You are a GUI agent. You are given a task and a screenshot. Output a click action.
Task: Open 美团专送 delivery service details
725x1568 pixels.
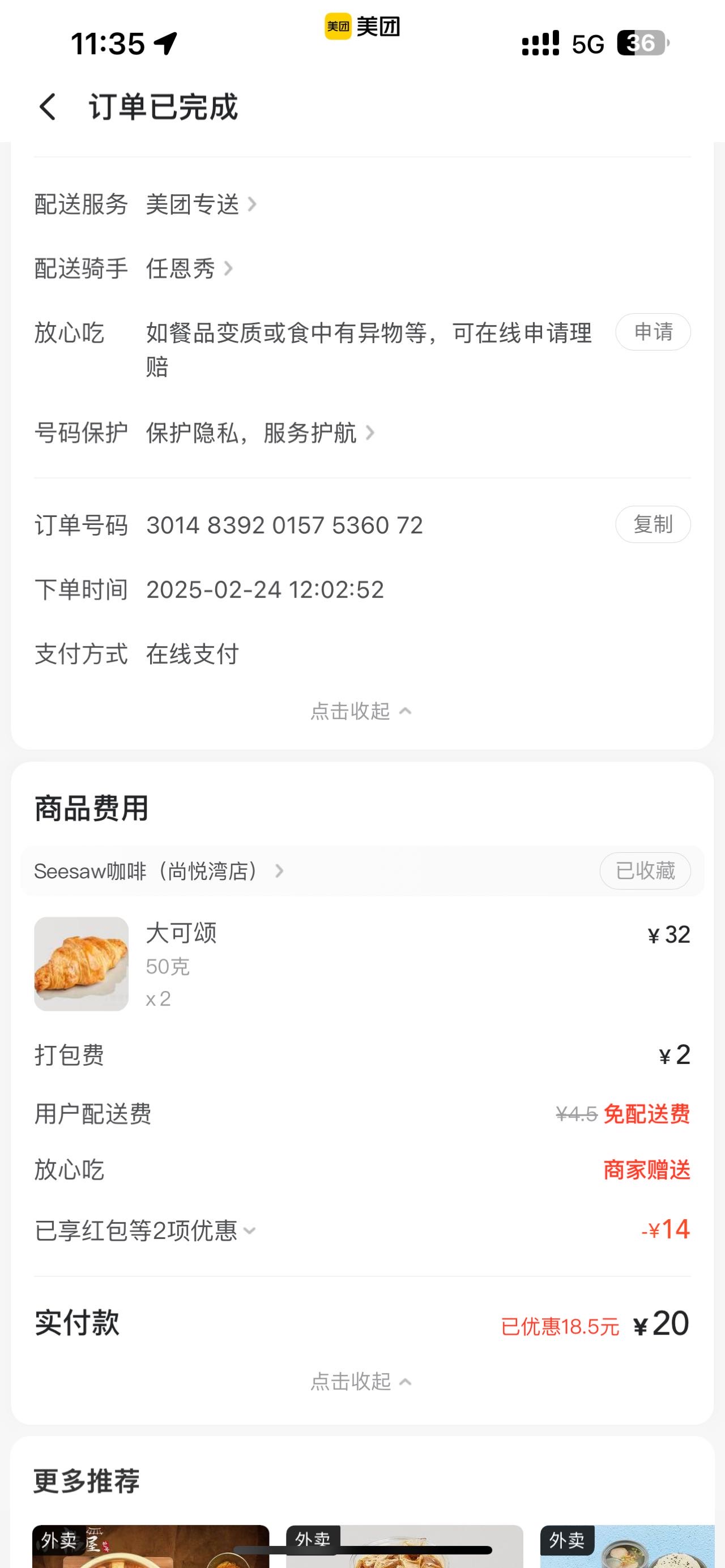201,204
